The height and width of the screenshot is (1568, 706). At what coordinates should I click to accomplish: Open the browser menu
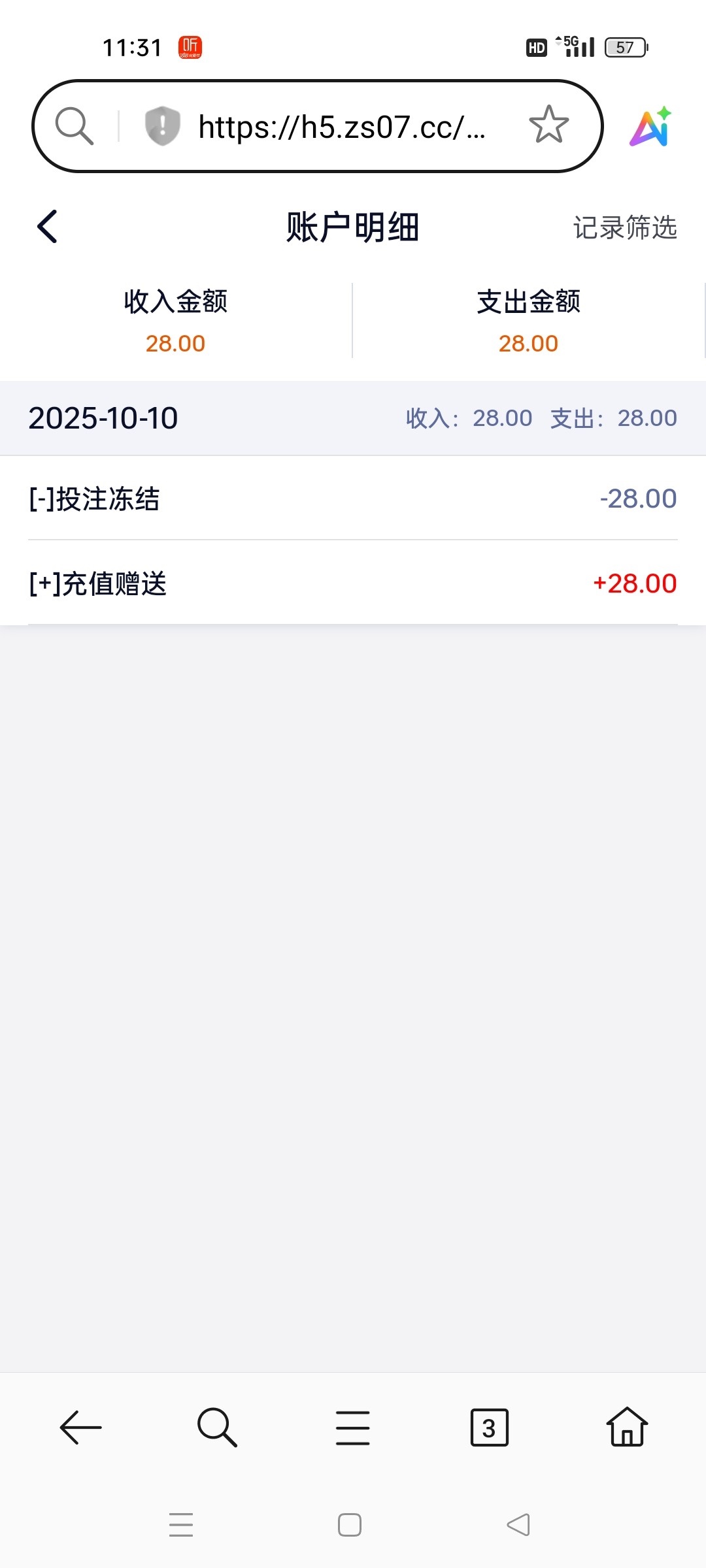point(353,1428)
